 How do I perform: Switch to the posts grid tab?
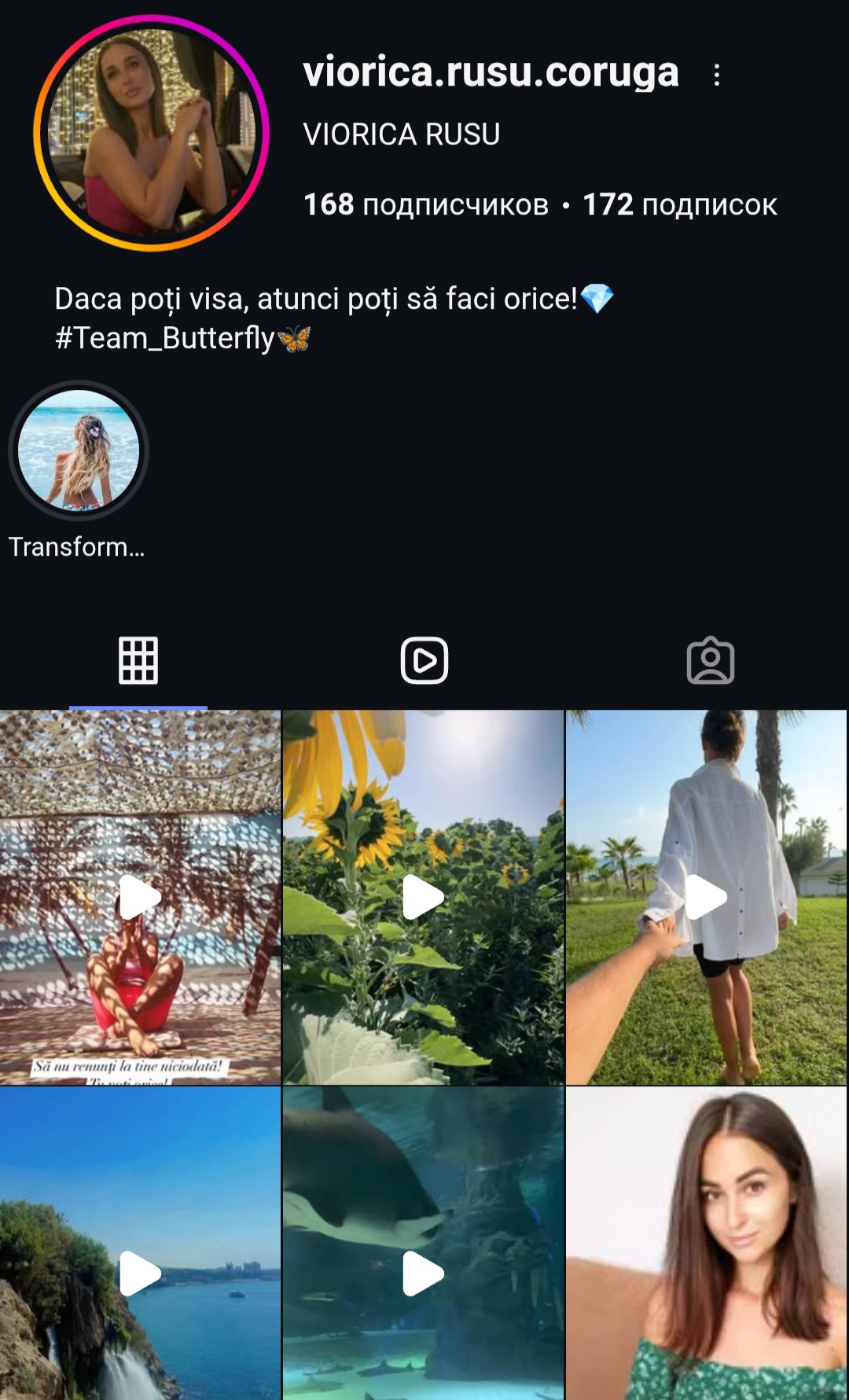(138, 660)
